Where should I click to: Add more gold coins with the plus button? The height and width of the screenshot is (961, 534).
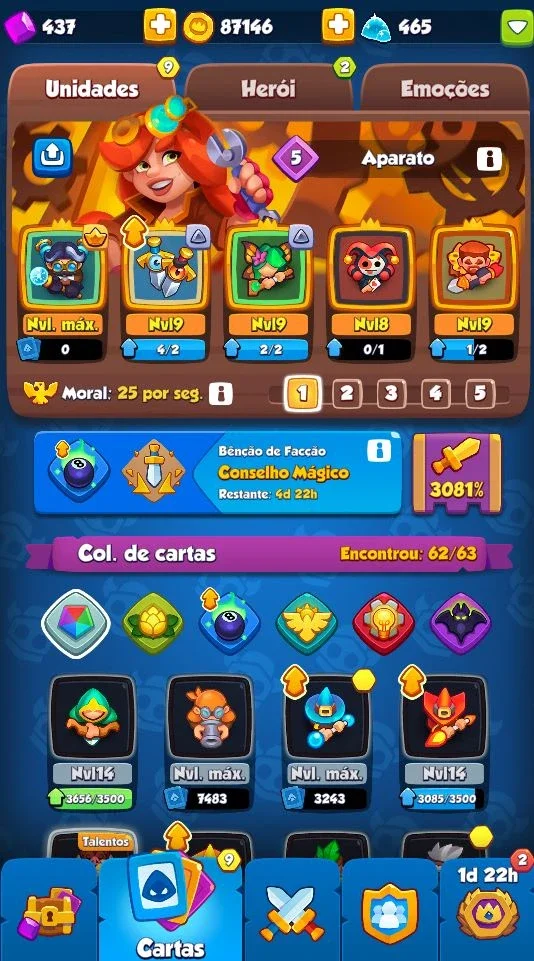click(338, 26)
